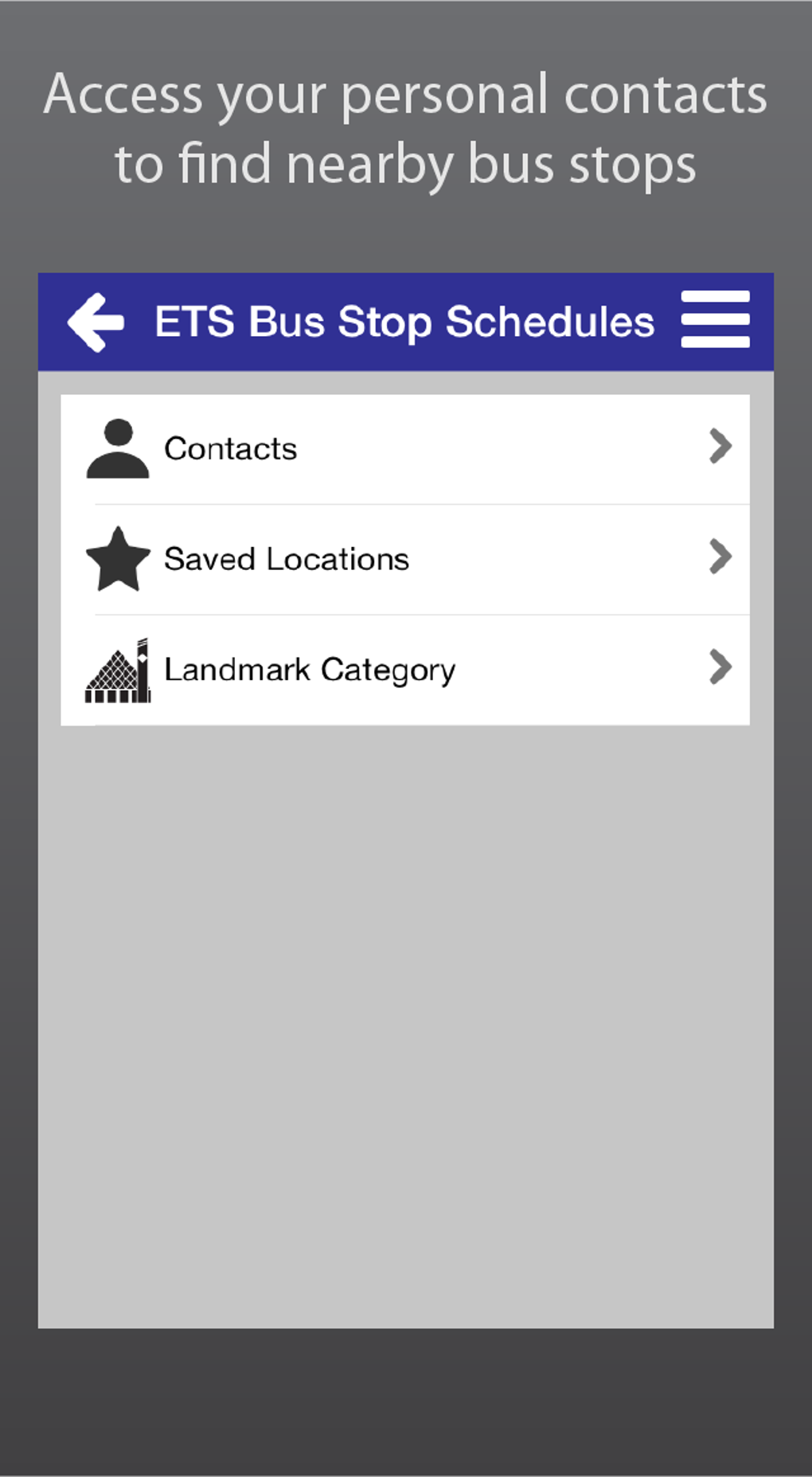Click the blue header bar
This screenshot has height=1477, width=812.
tap(406, 321)
